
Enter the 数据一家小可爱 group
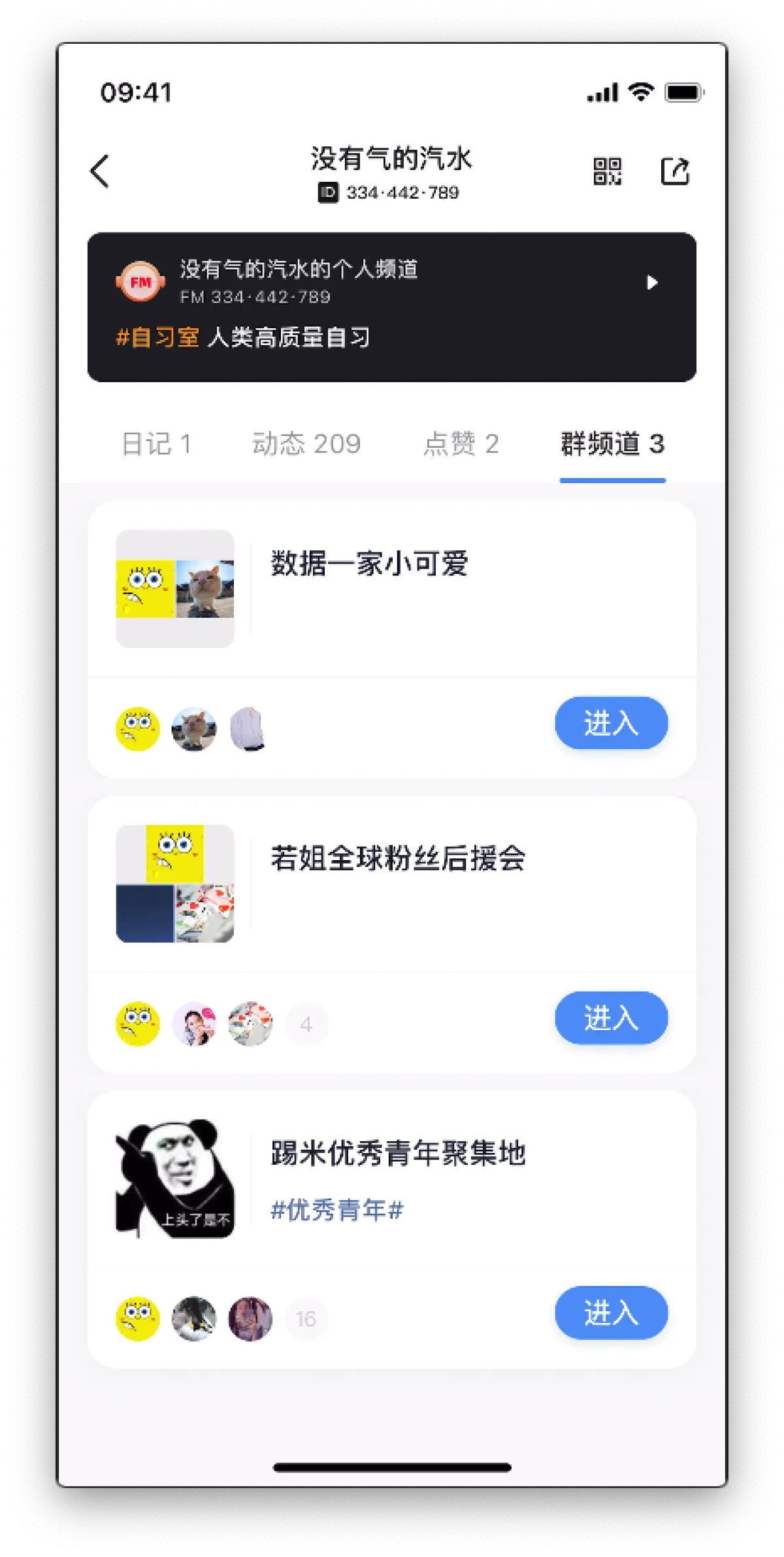611,723
